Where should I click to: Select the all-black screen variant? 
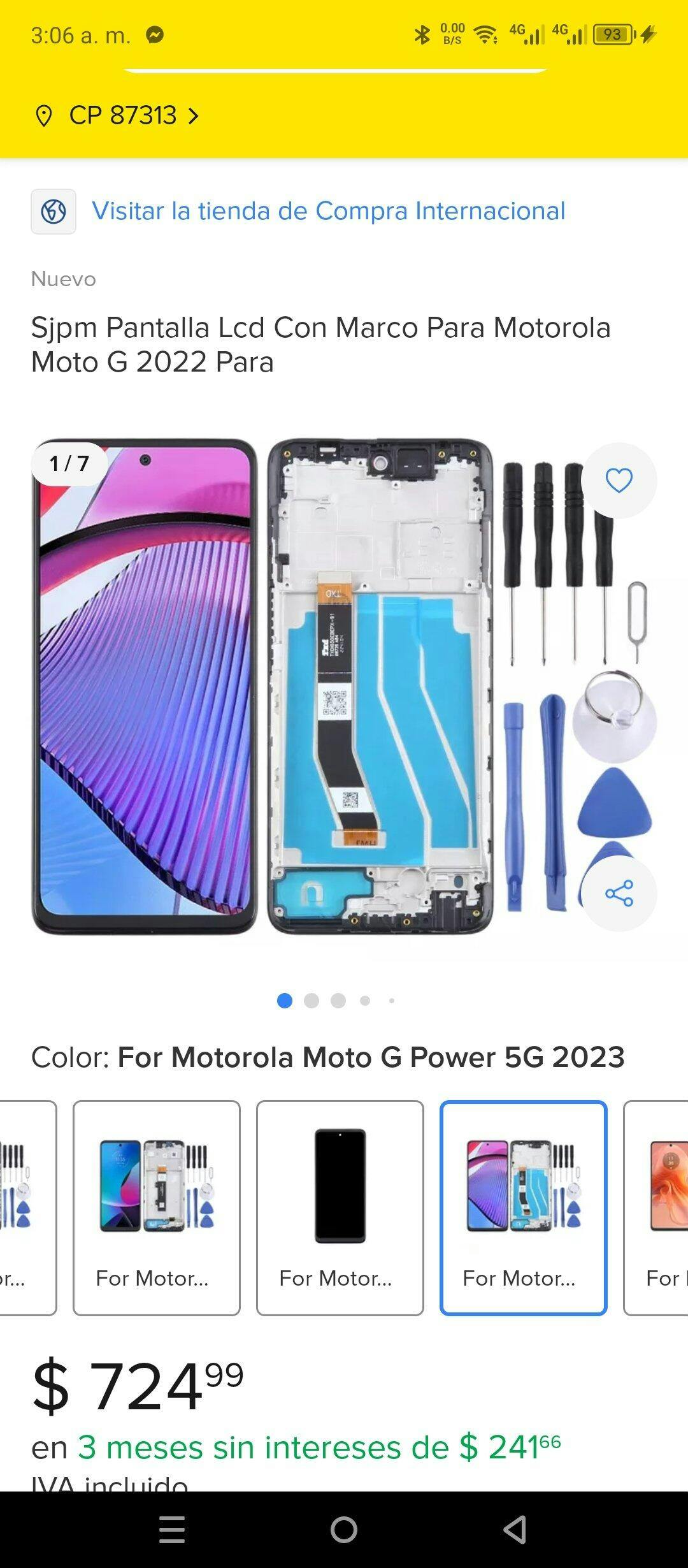pos(340,1208)
